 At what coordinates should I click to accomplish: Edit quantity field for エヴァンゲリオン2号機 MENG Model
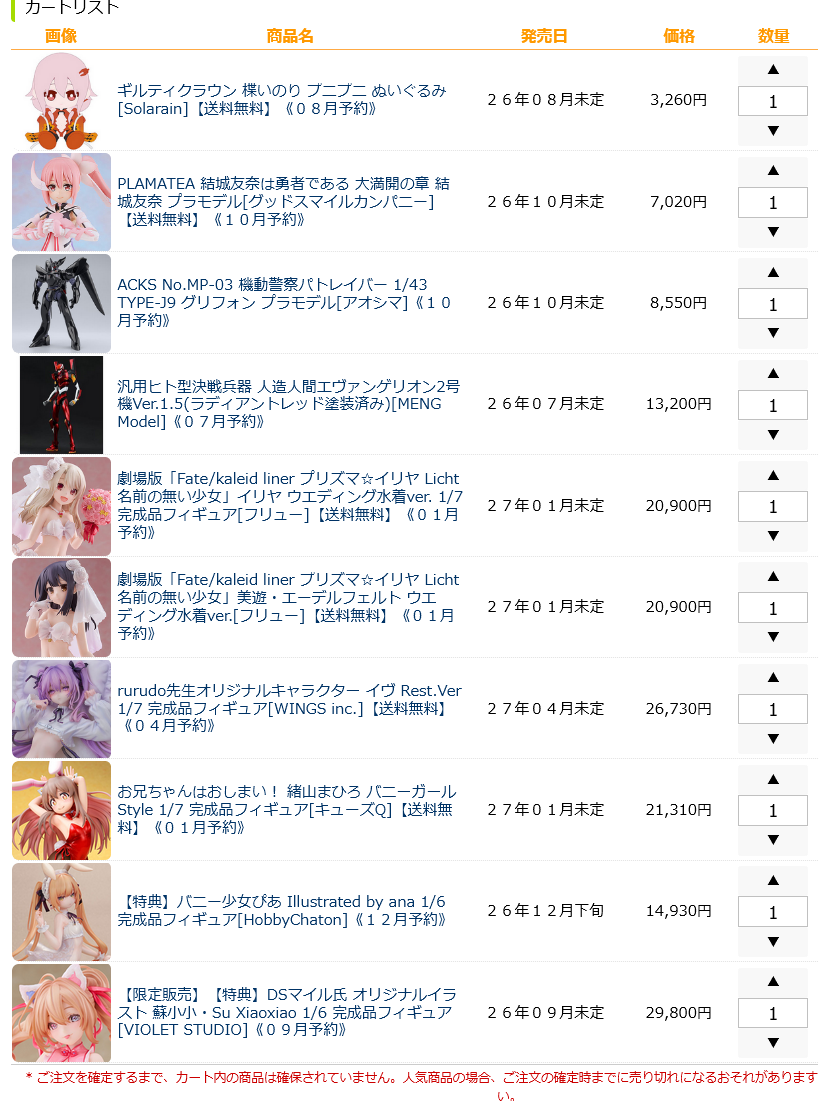coord(772,405)
